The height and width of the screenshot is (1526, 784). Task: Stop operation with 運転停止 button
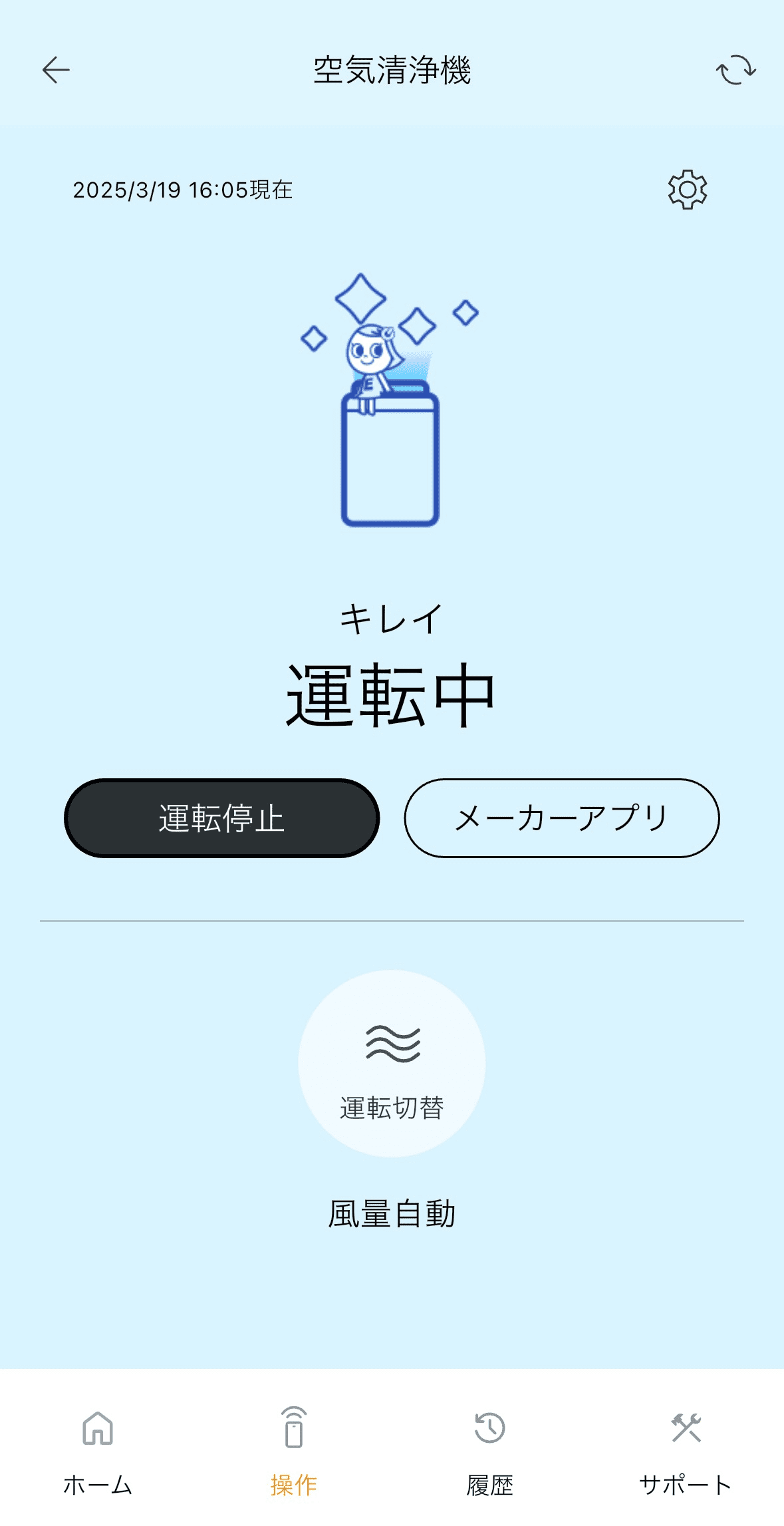(221, 818)
